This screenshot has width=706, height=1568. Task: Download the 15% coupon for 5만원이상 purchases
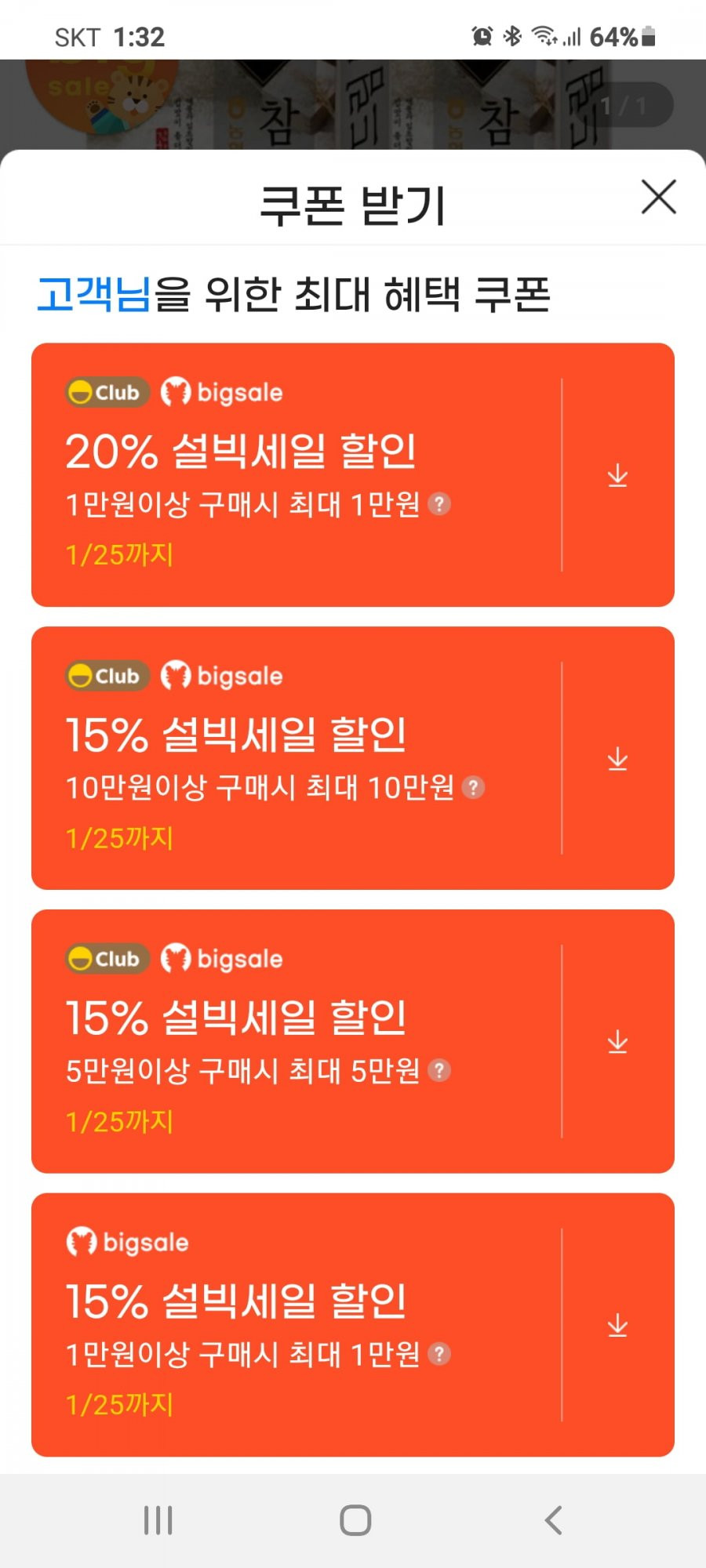(617, 1042)
